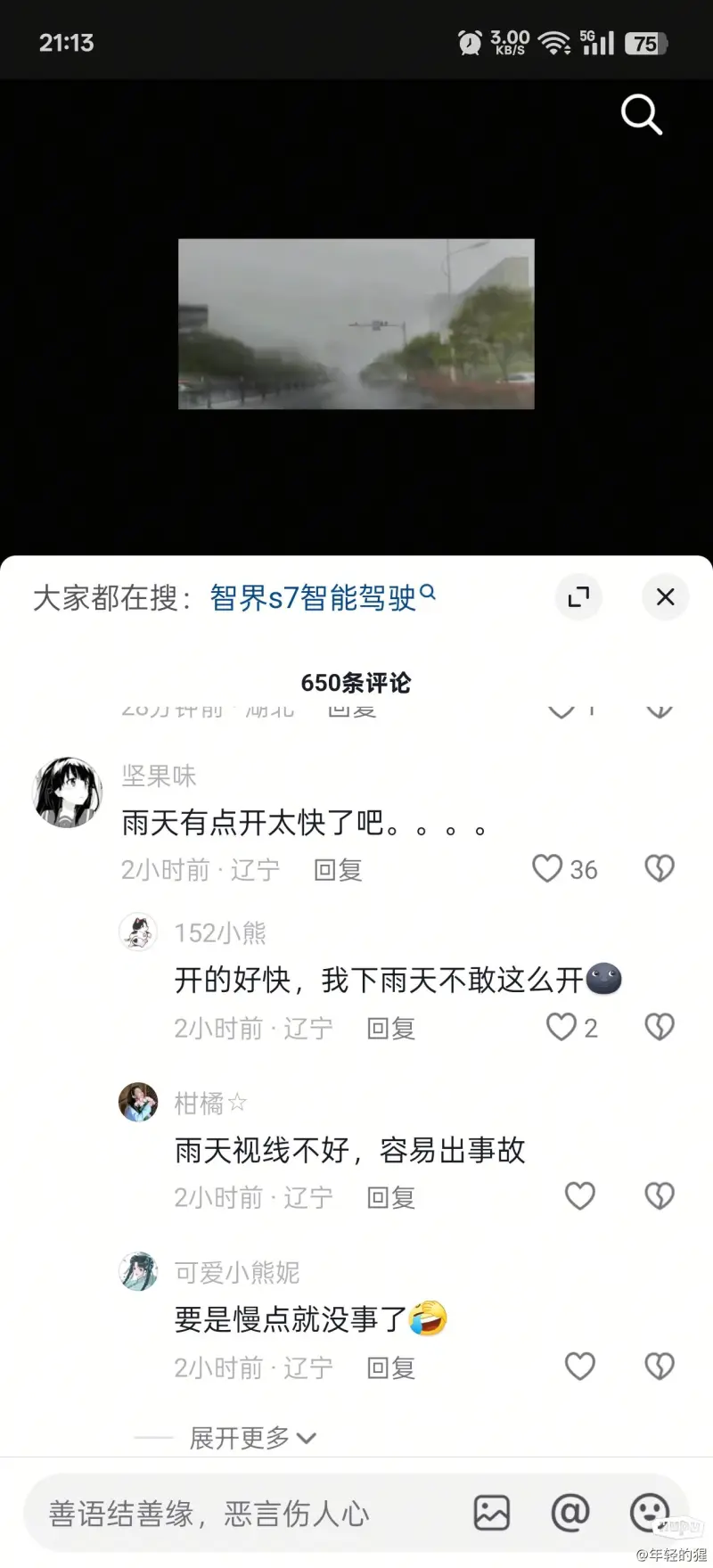This screenshot has height=1568, width=713.
Task: Reply to 柑橘☆'s comment
Action: 390,1198
